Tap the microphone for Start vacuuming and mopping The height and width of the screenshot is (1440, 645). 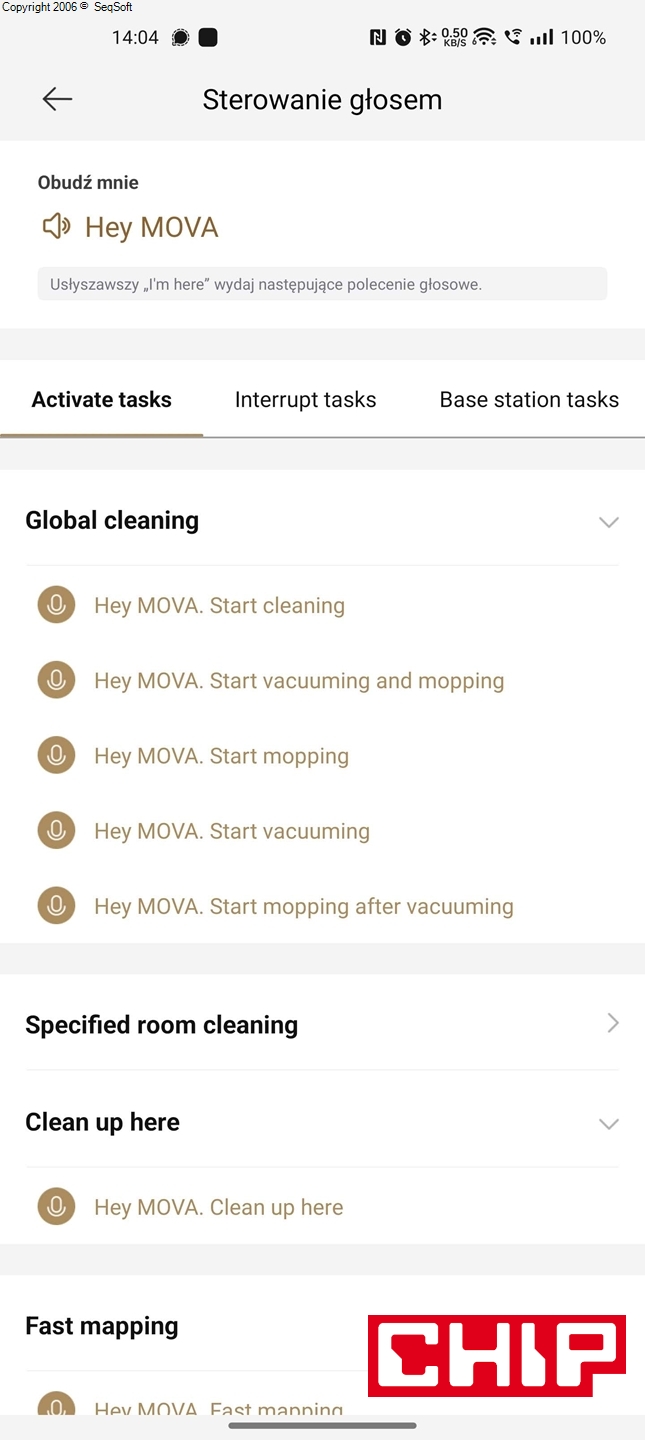point(56,681)
